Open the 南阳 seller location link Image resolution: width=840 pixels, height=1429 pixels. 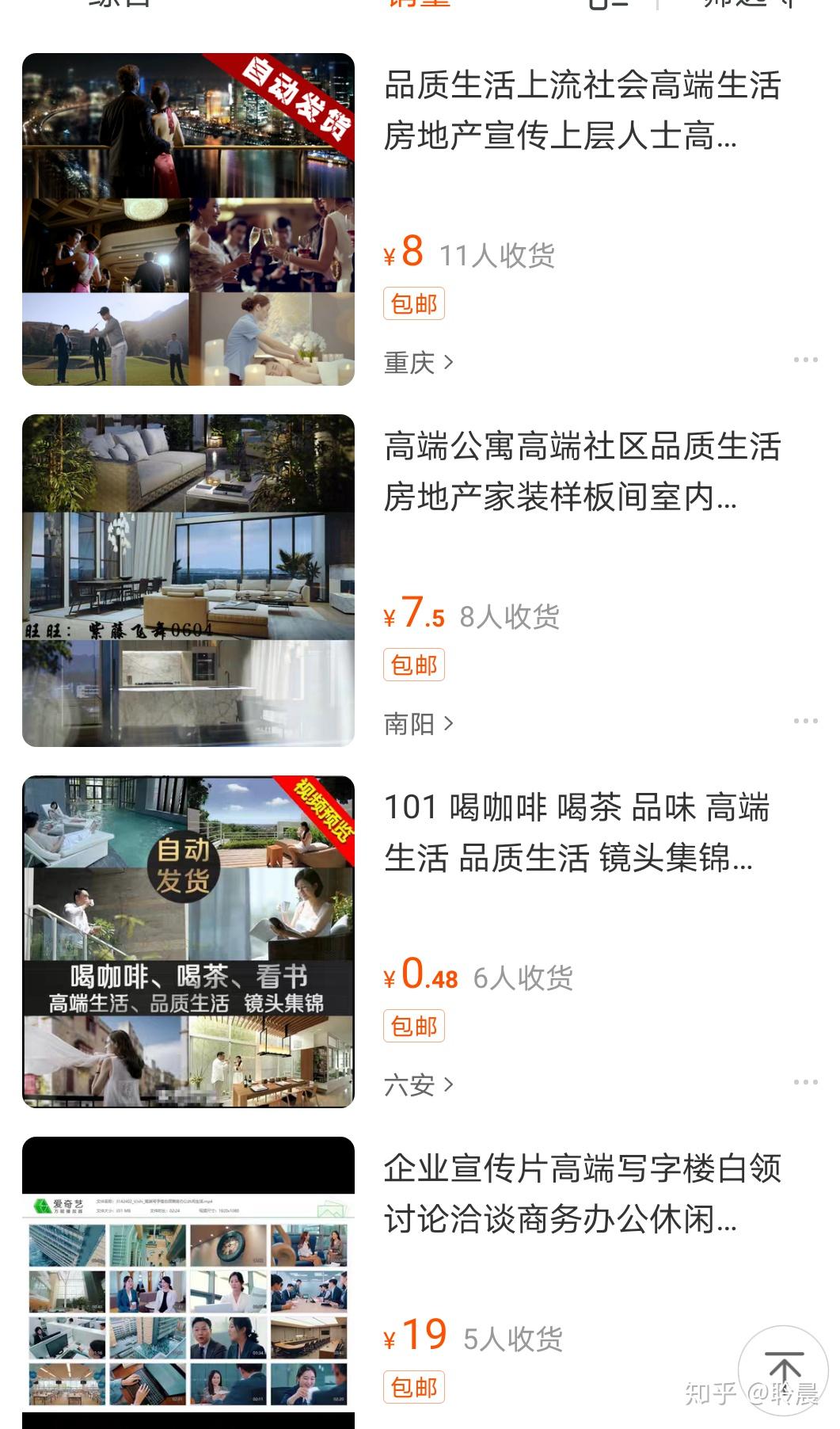pyautogui.click(x=419, y=724)
